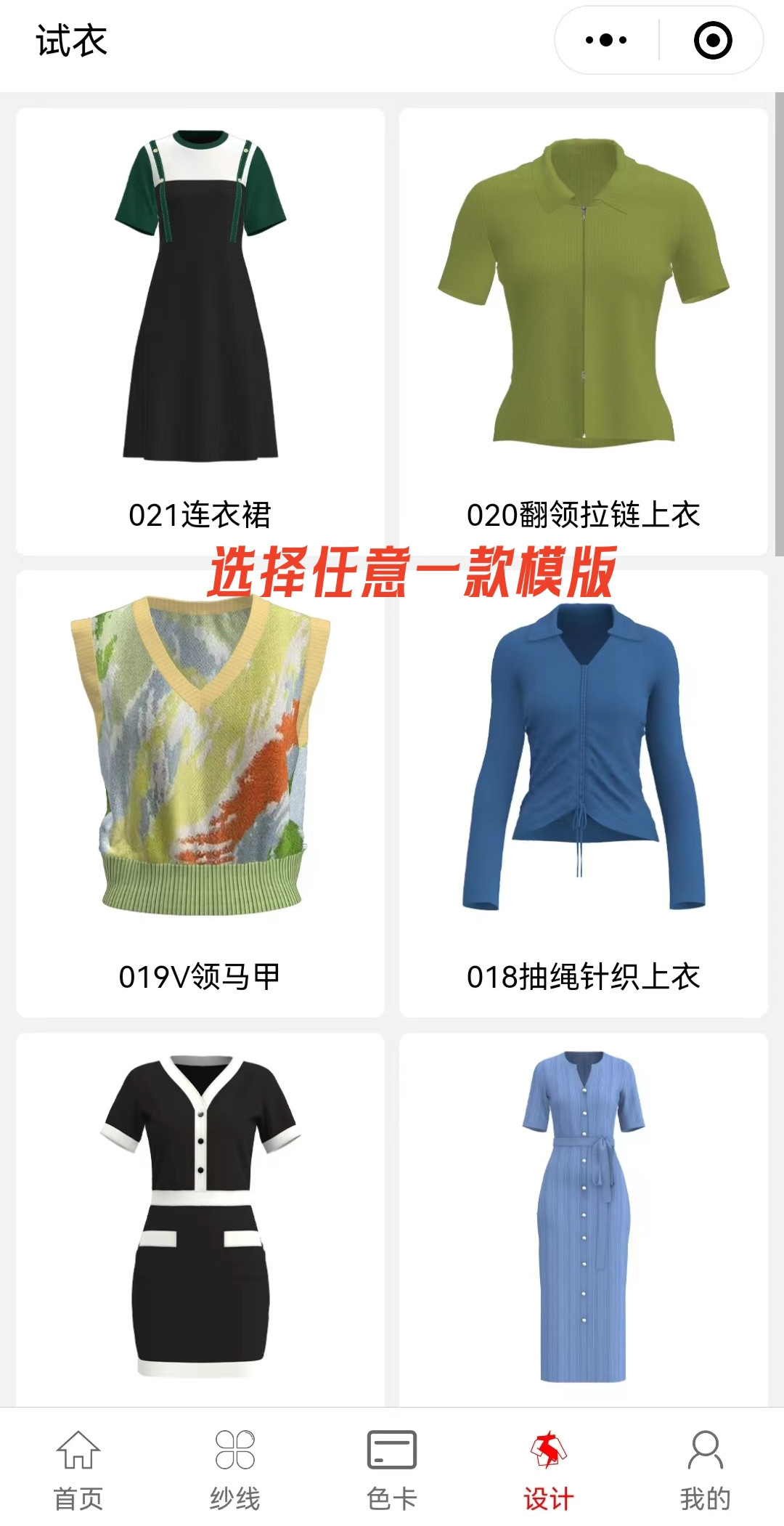Tap the 设计 tab
Image resolution: width=784 pixels, height=1526 pixels.
pos(549,1469)
